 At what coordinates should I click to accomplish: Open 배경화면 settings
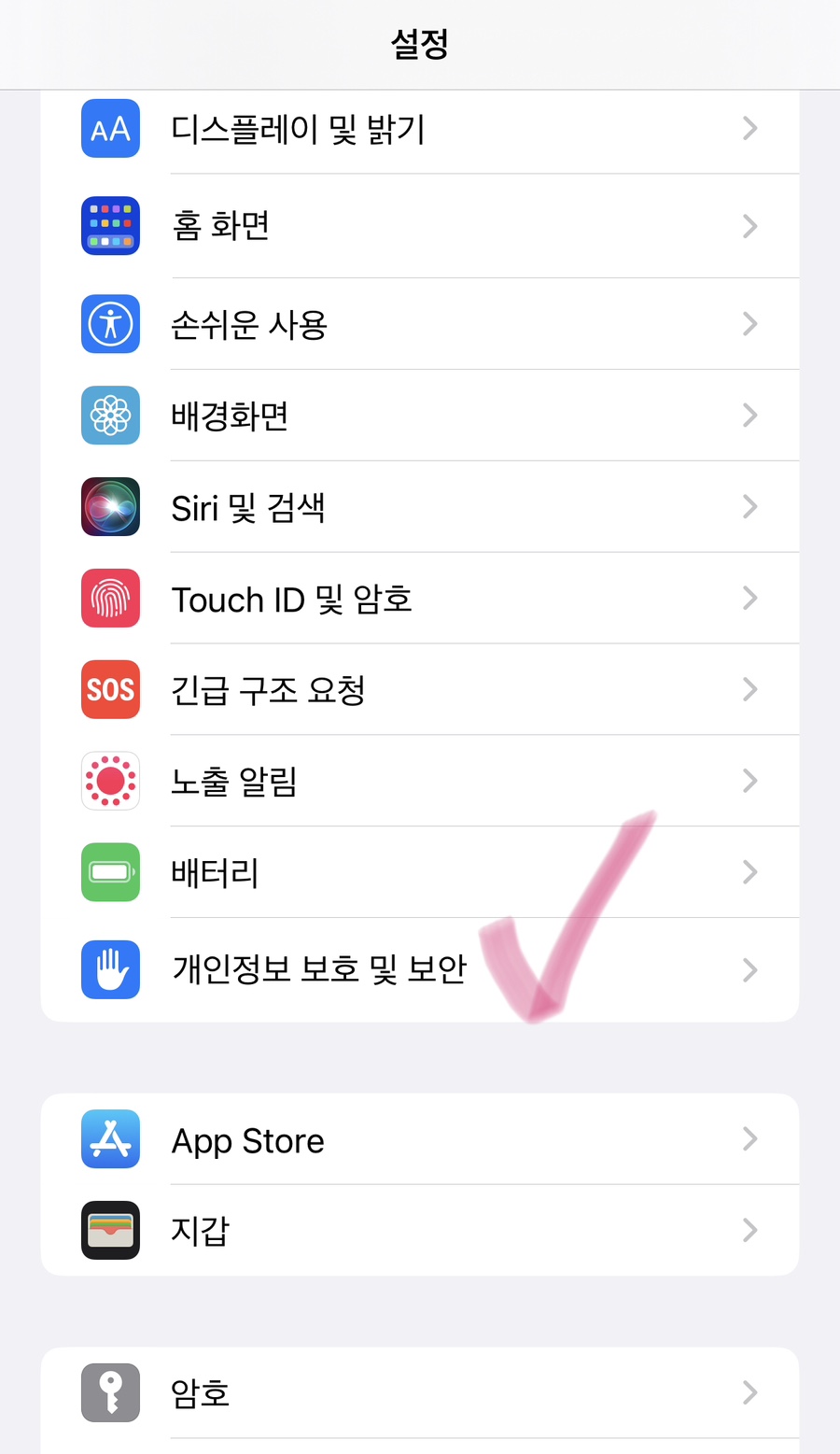[420, 416]
